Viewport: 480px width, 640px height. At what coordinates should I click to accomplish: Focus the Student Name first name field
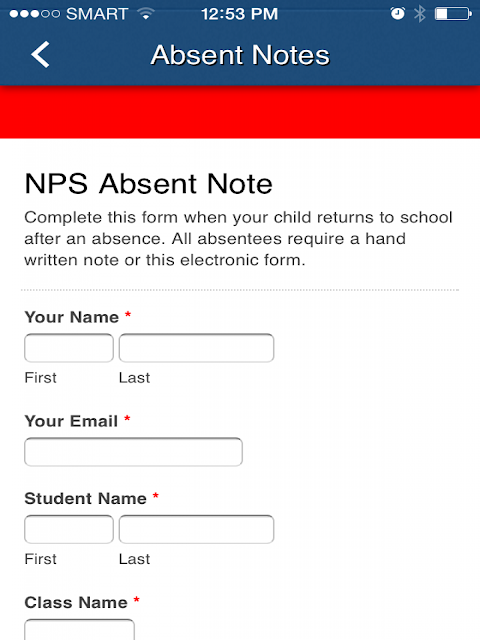click(69, 529)
